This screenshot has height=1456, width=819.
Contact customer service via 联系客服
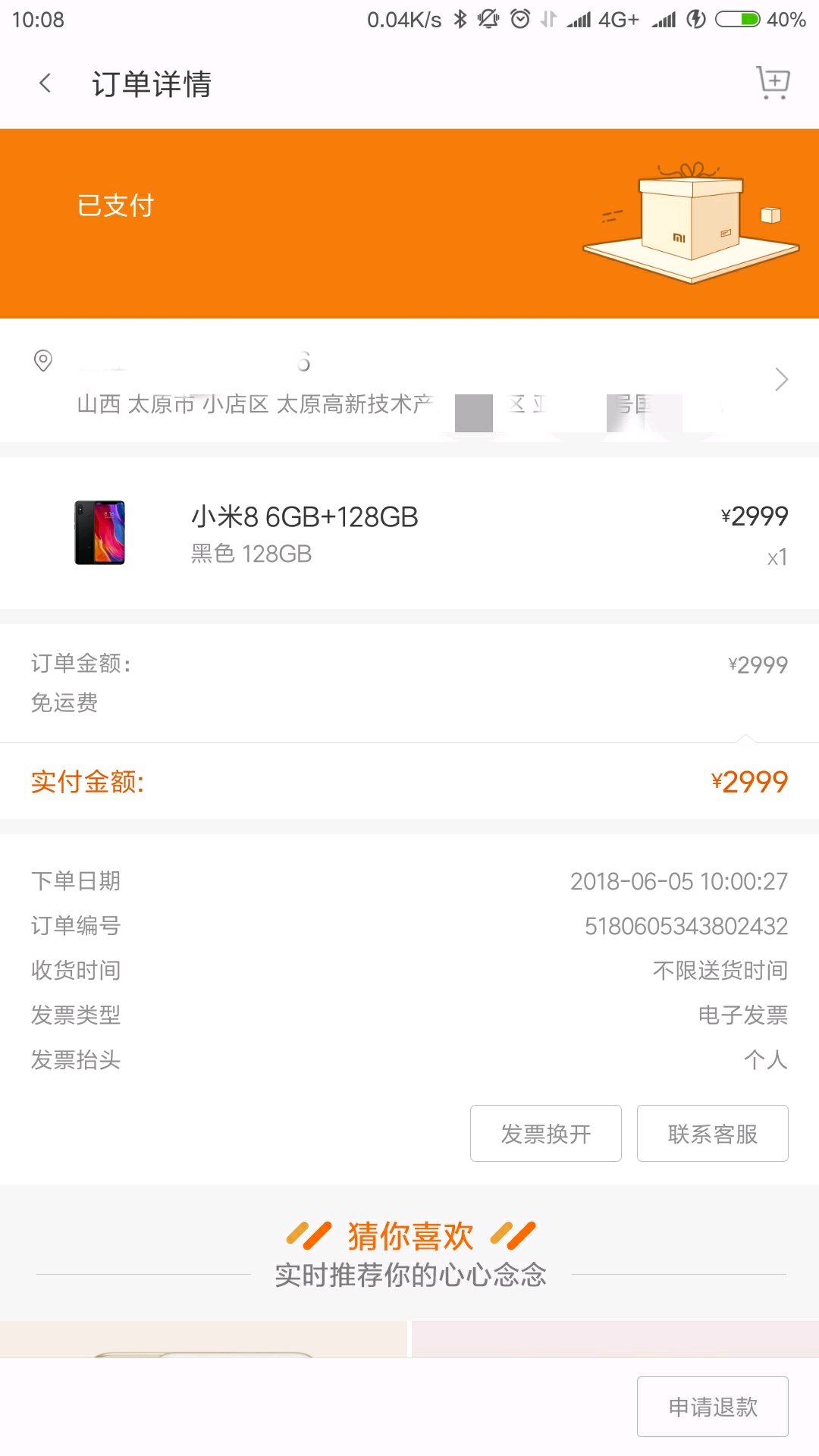pyautogui.click(x=712, y=1133)
